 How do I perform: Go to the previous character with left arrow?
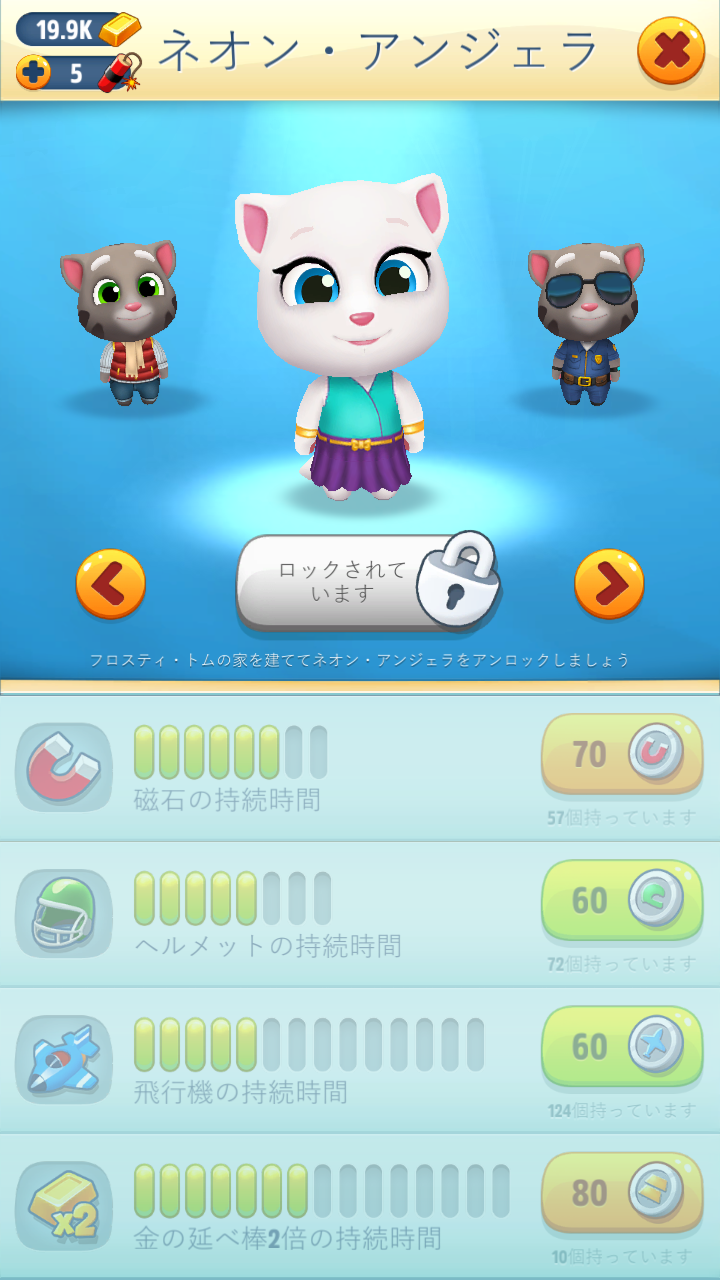pyautogui.click(x=111, y=584)
